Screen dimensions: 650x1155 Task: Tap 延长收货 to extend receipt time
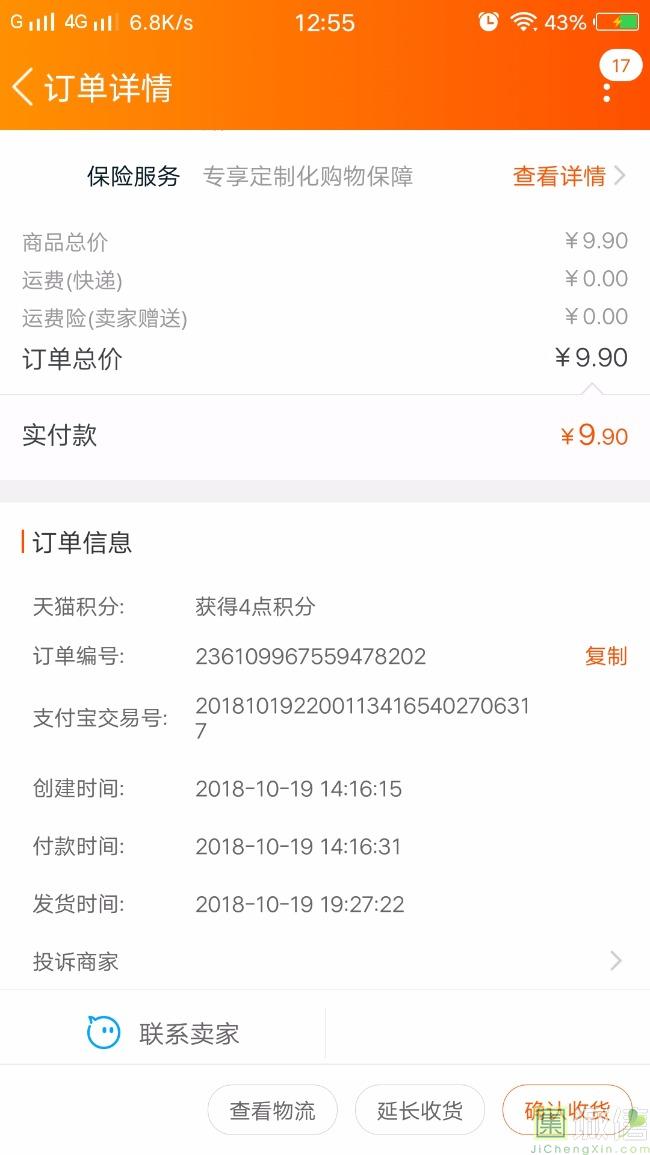click(x=419, y=1110)
